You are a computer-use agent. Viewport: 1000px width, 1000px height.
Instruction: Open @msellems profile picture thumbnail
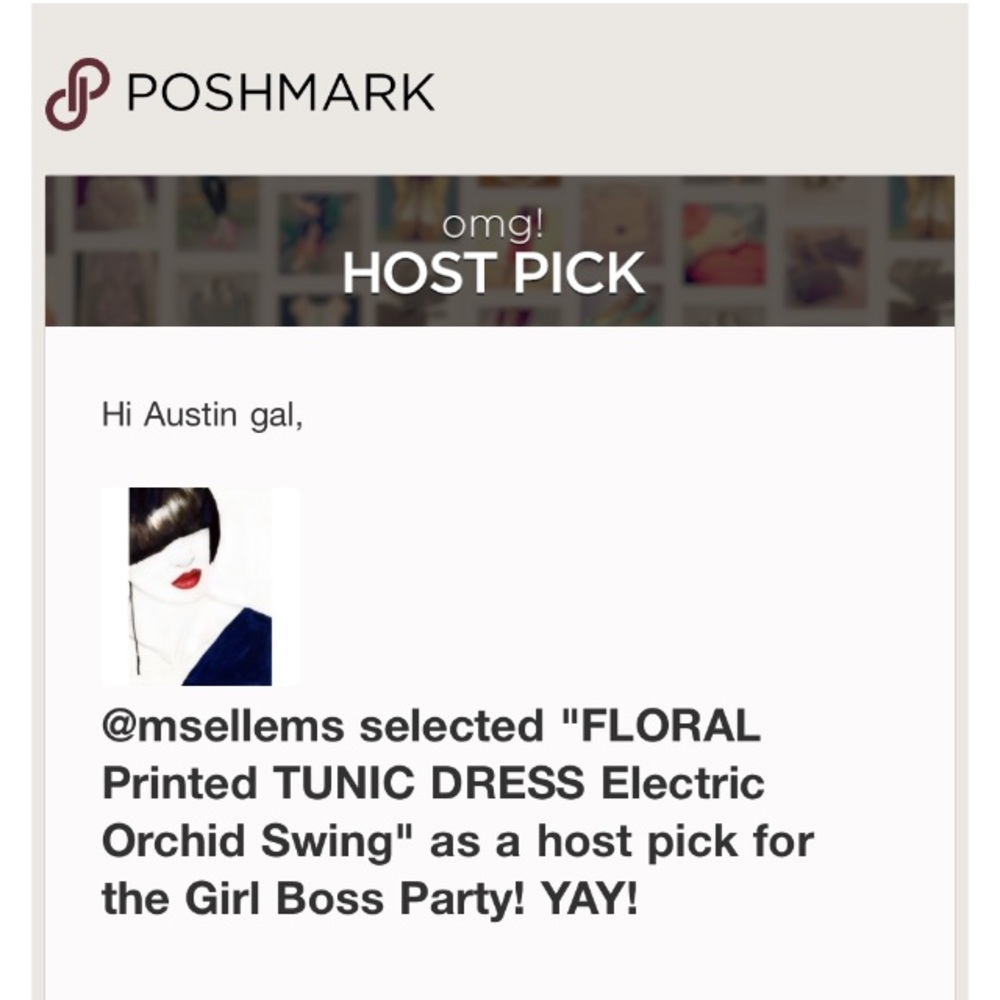point(200,586)
